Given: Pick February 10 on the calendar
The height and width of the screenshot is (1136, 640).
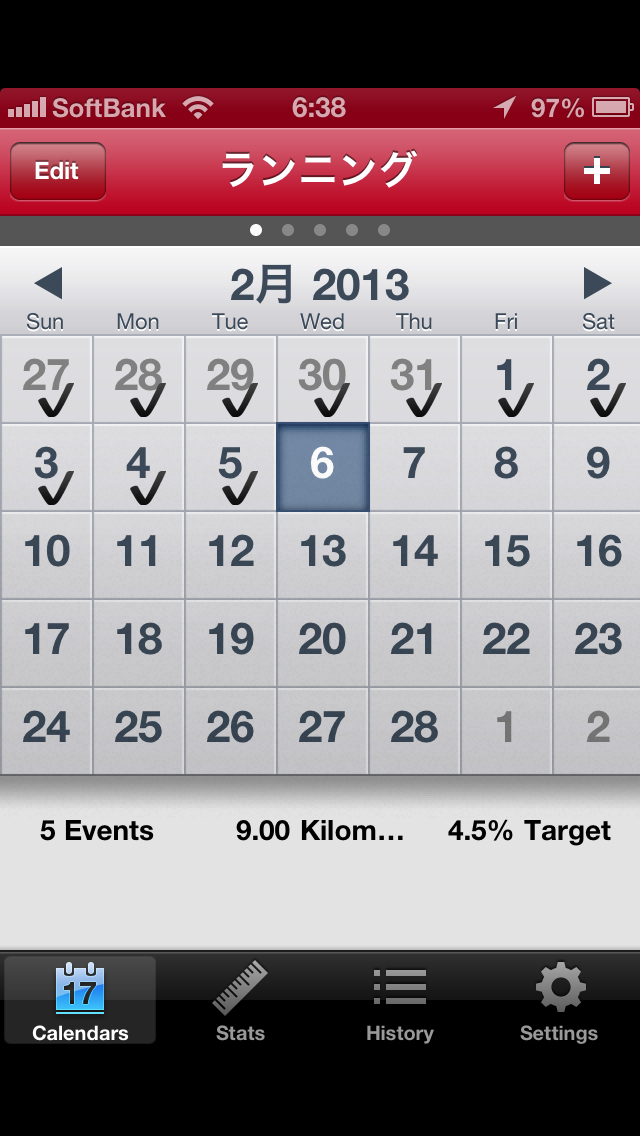Looking at the screenshot, I should tap(46, 555).
